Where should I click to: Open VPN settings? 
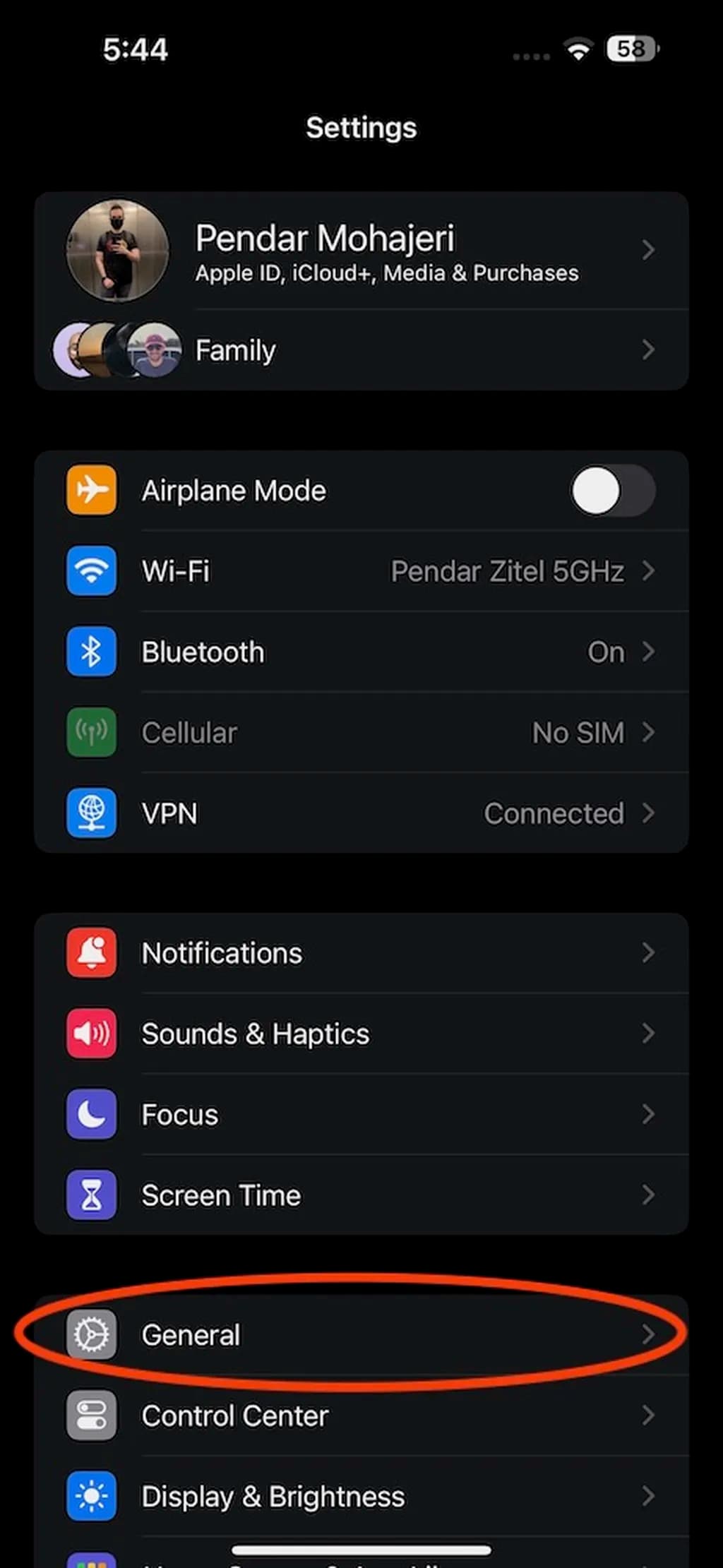coord(361,813)
